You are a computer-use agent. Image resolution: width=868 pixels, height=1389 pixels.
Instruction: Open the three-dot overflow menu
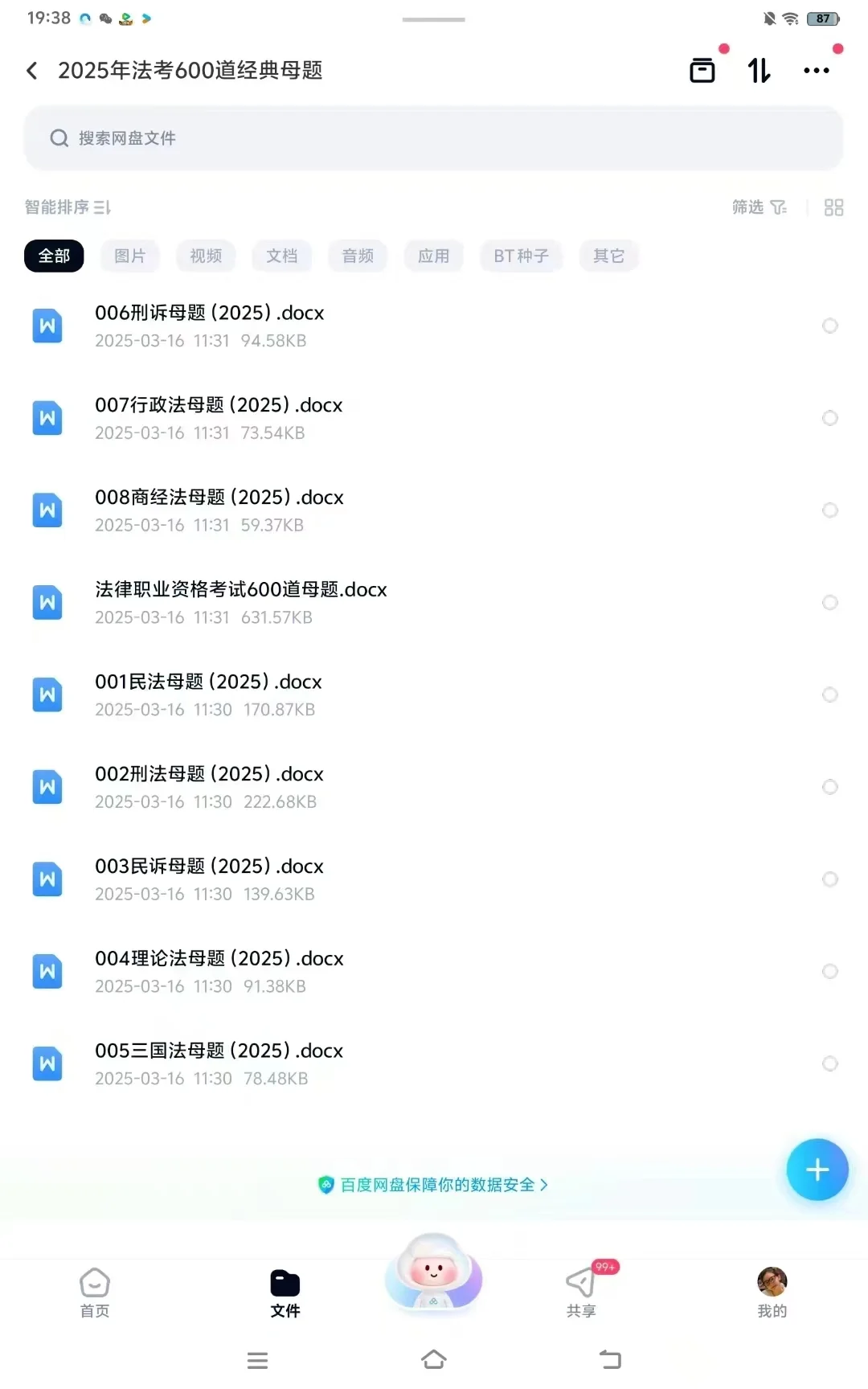point(817,71)
